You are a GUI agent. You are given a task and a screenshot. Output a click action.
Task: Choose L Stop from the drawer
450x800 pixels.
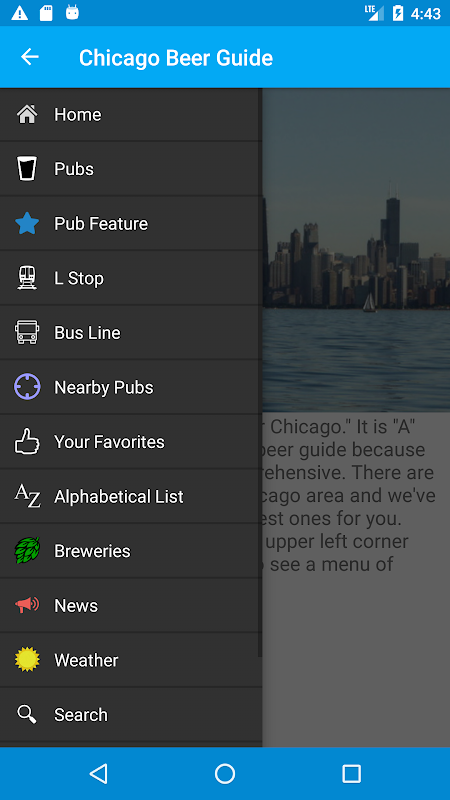[x=131, y=278]
